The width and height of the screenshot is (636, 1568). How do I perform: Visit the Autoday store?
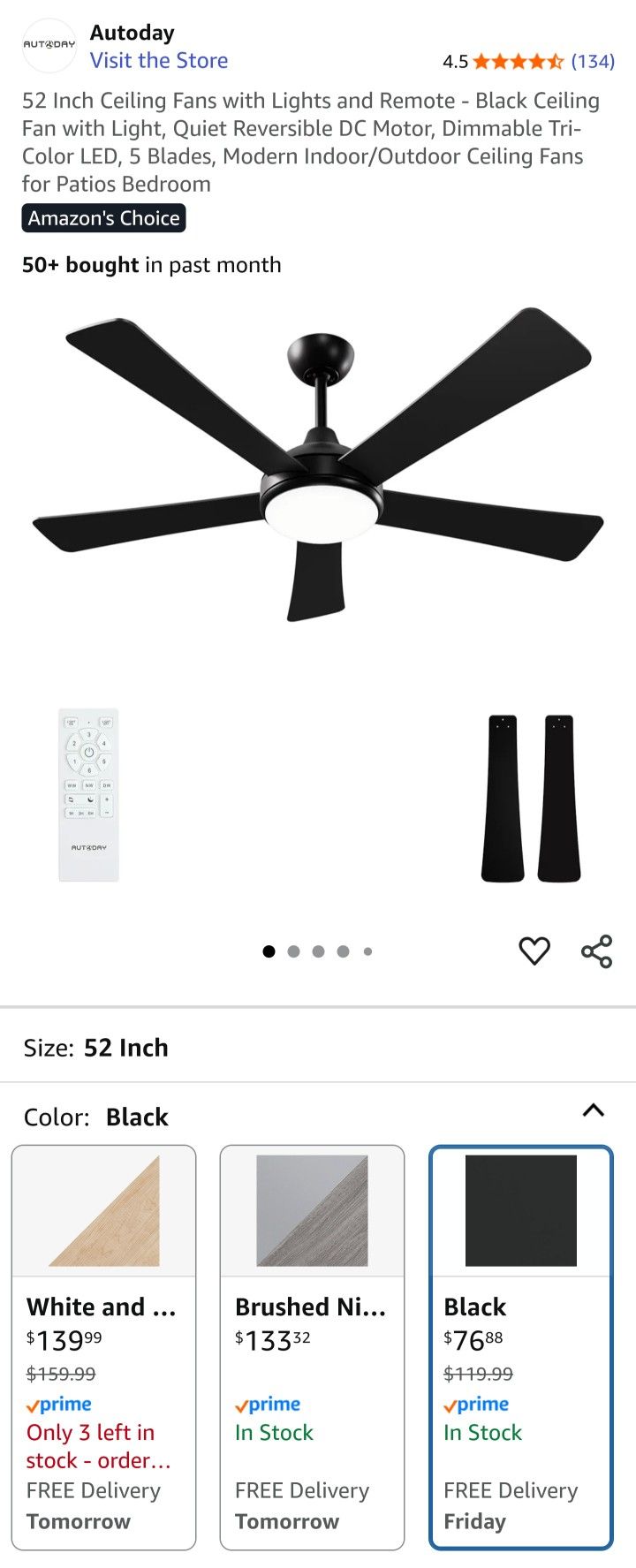click(159, 61)
